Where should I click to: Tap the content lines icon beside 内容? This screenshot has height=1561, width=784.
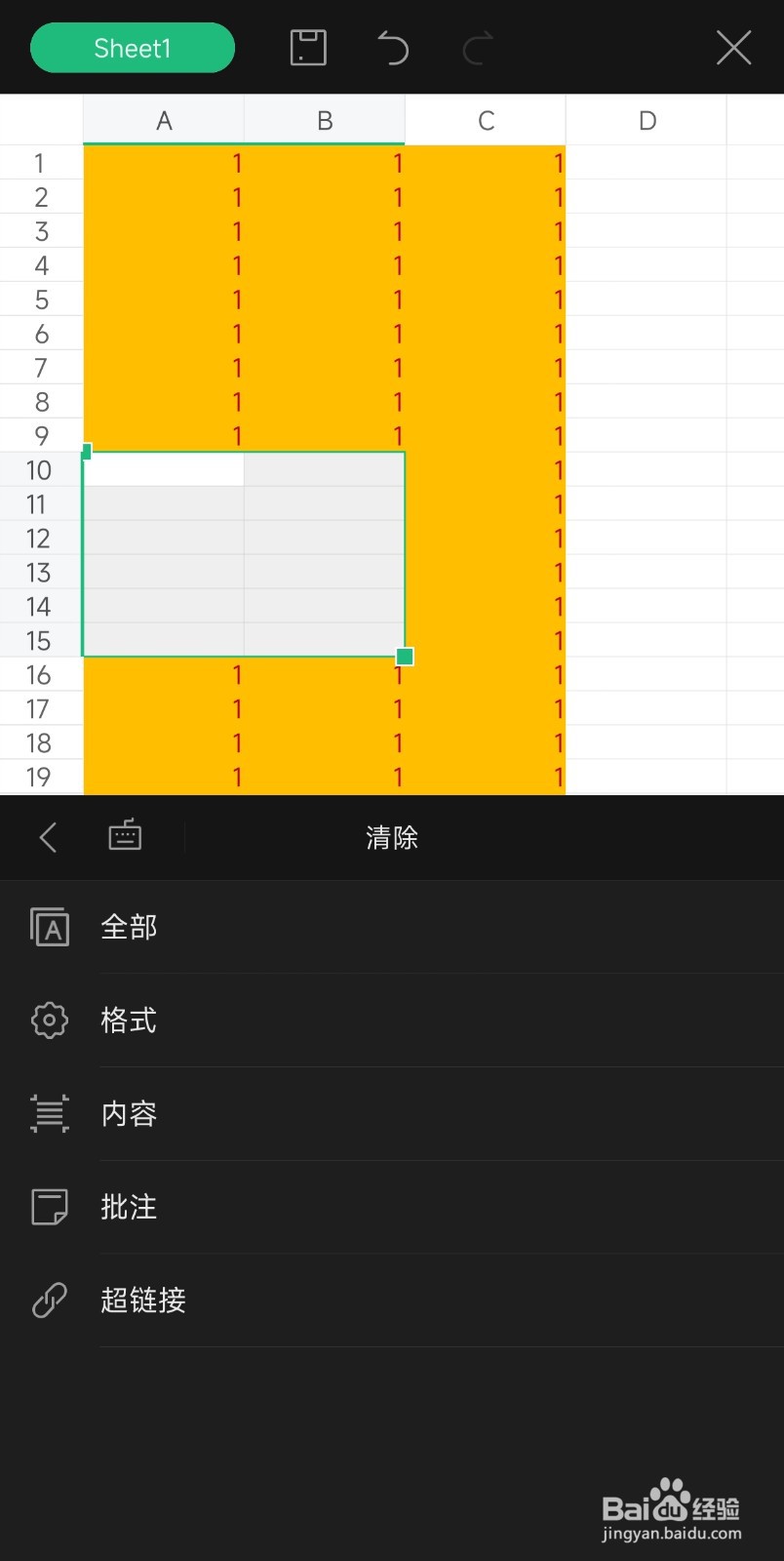click(x=49, y=1112)
